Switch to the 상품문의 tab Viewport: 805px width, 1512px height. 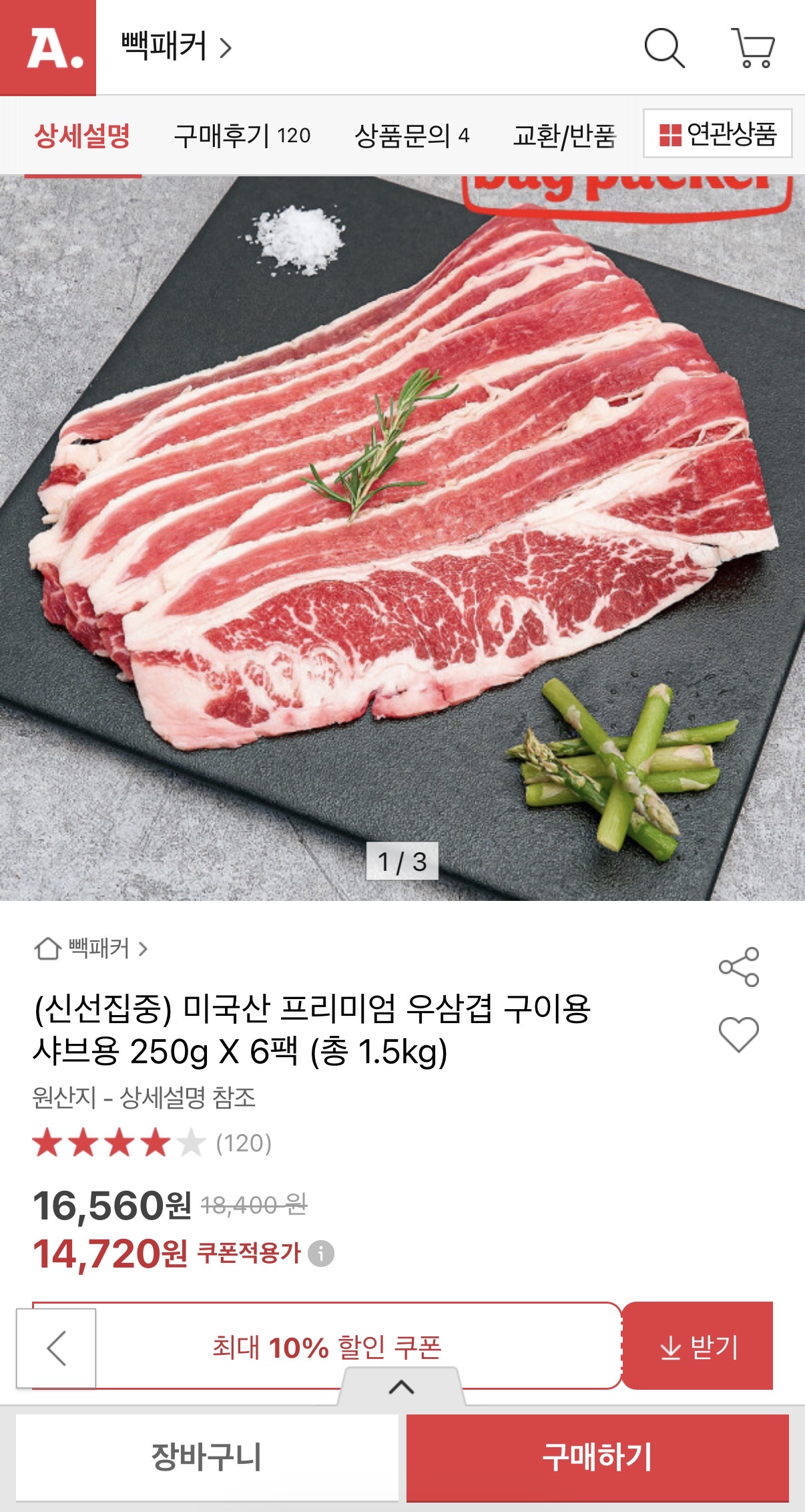coord(411,136)
